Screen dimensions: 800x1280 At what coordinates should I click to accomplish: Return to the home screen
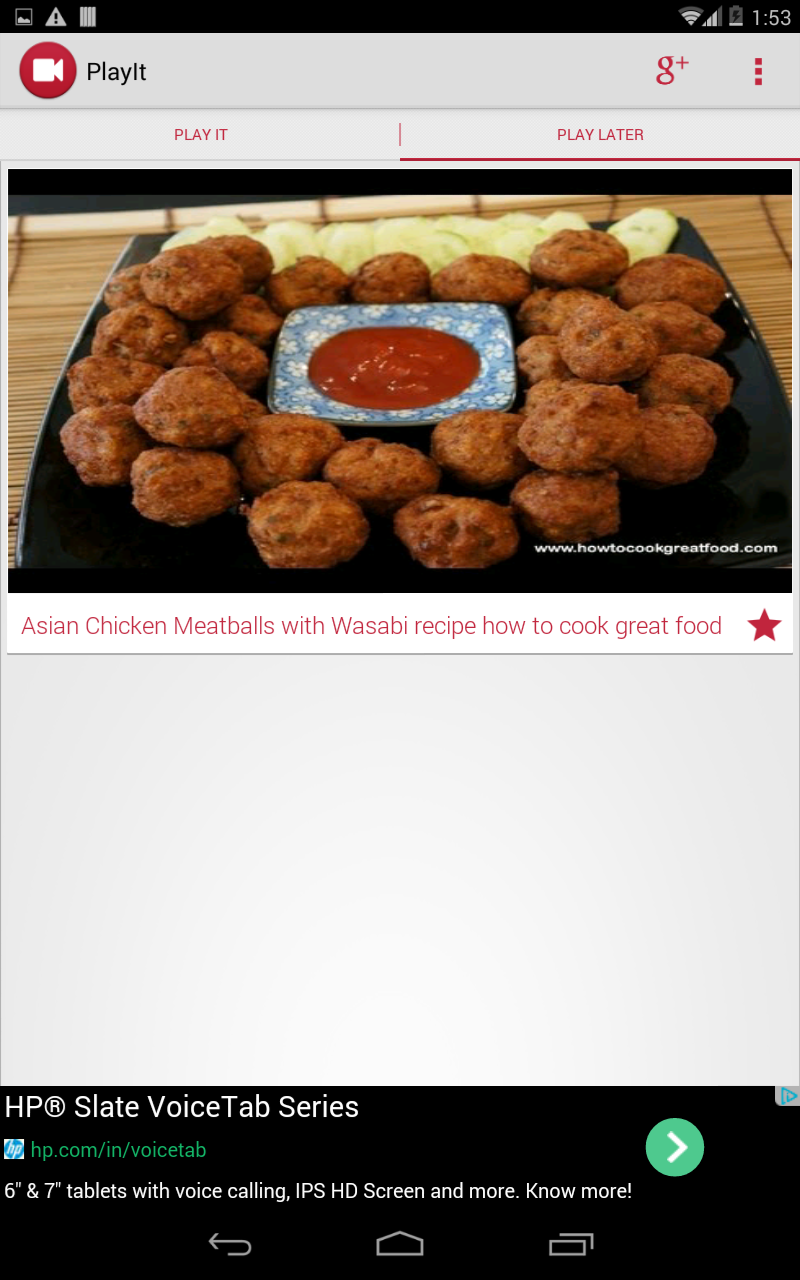(400, 1244)
